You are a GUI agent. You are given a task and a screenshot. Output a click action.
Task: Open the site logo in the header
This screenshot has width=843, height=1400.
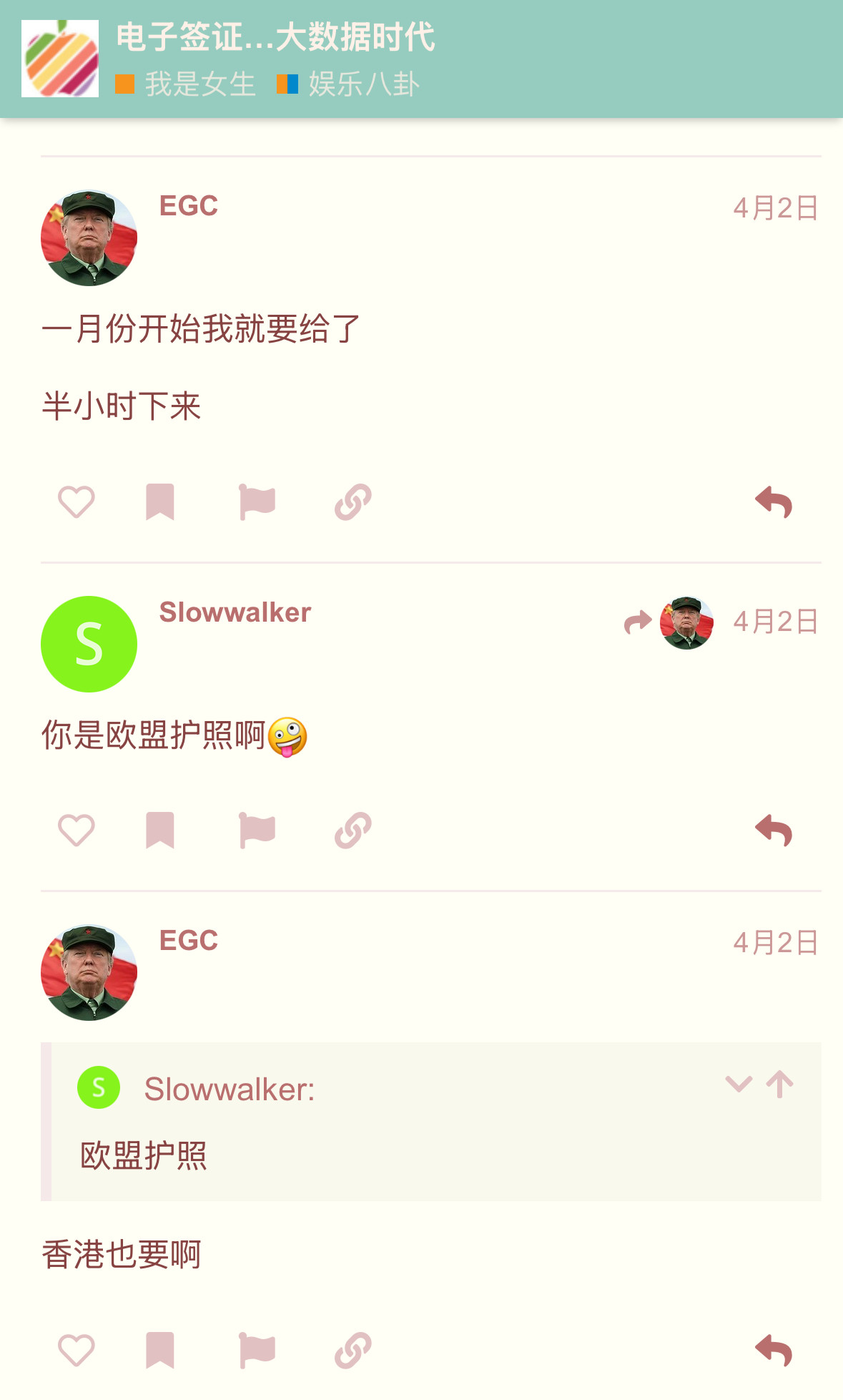[x=60, y=59]
